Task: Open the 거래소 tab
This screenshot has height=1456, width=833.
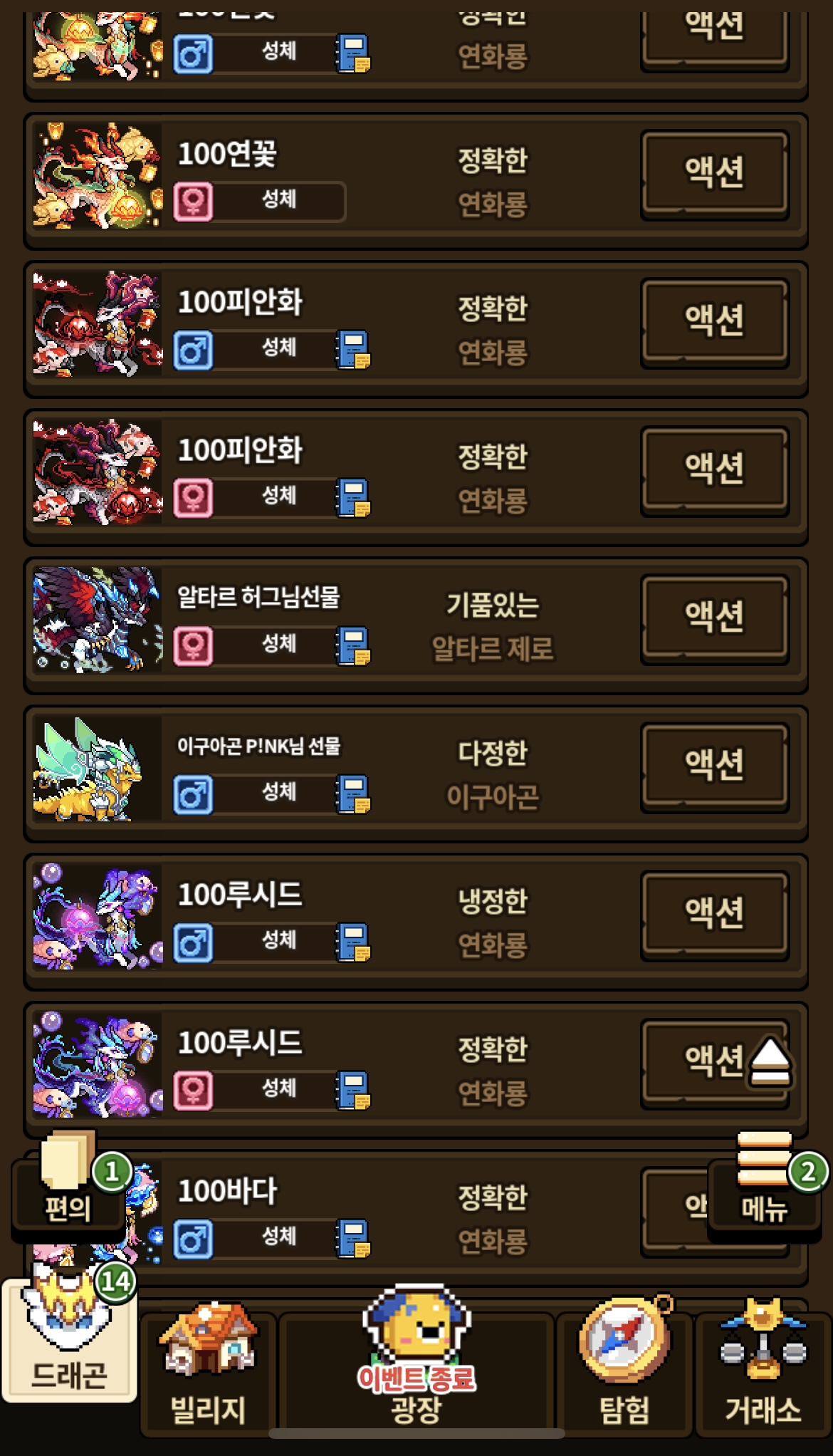Action: click(x=763, y=1366)
